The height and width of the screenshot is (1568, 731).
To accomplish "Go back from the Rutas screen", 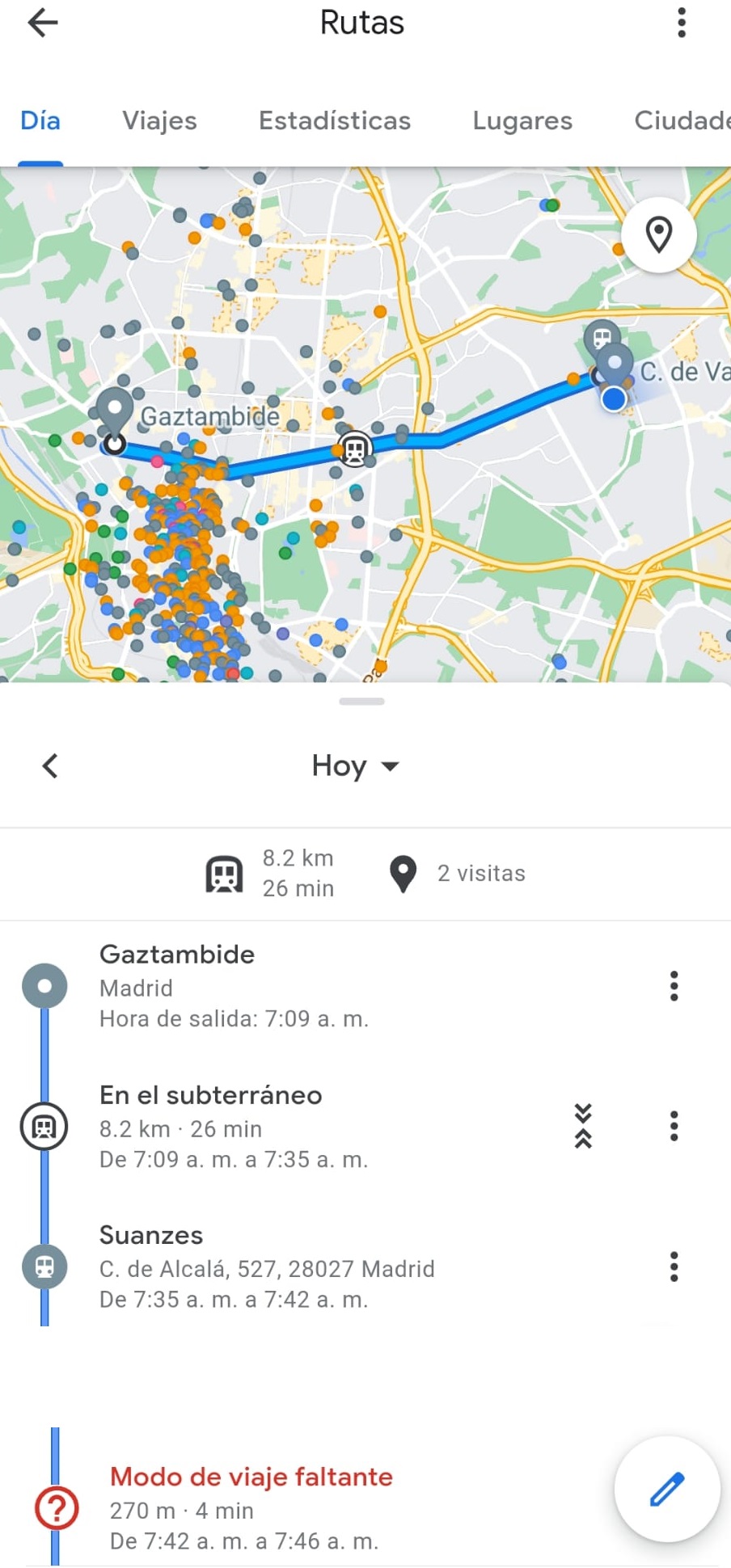I will pyautogui.click(x=42, y=23).
